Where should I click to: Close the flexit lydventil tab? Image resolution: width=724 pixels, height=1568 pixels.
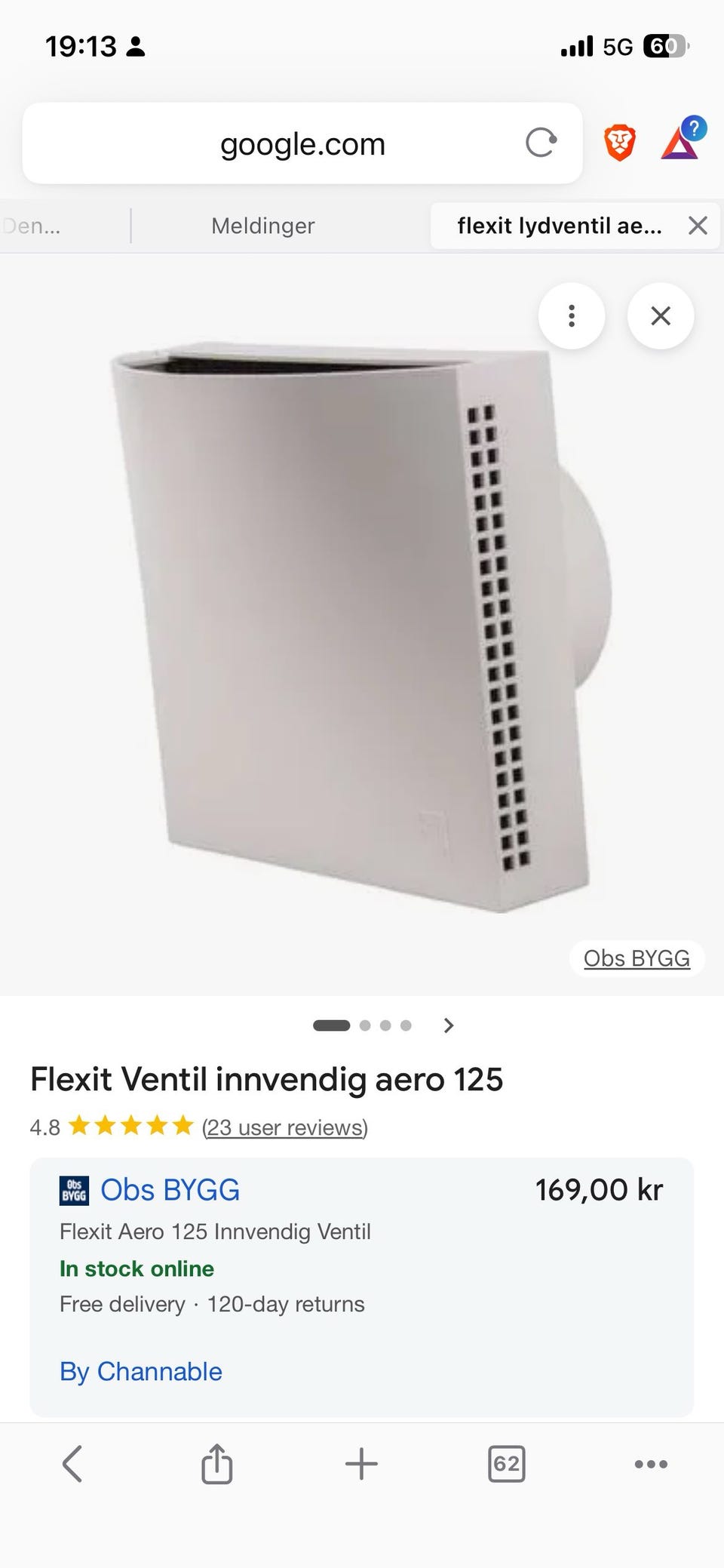tap(698, 226)
